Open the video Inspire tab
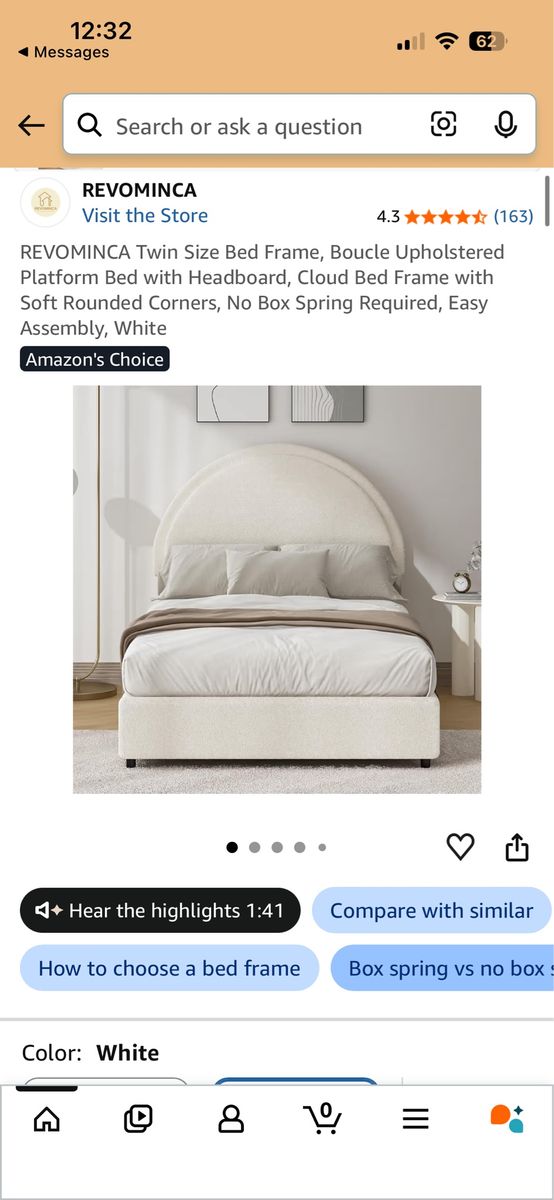 pos(138,1118)
